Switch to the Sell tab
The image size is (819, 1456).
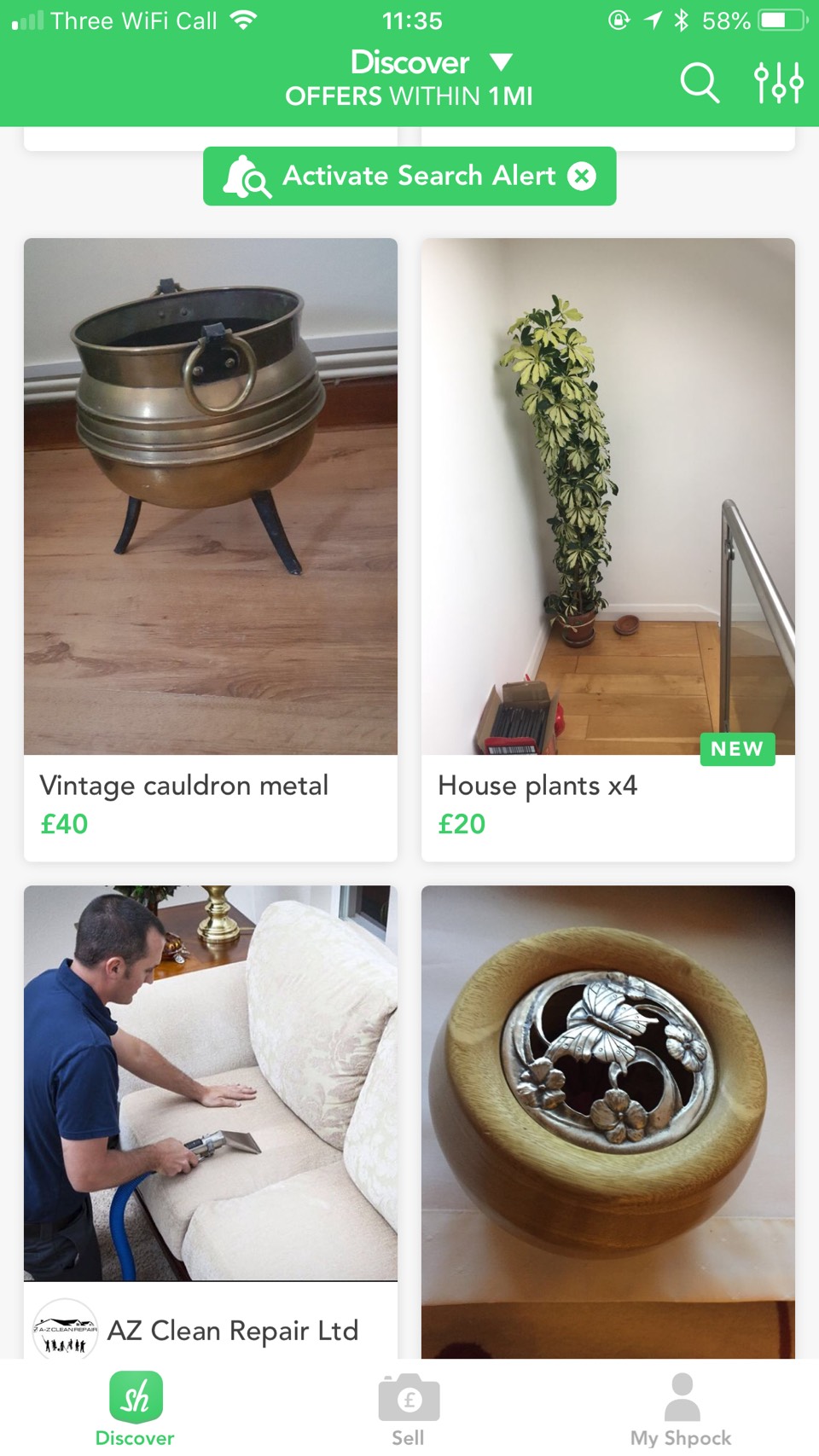point(409,1409)
